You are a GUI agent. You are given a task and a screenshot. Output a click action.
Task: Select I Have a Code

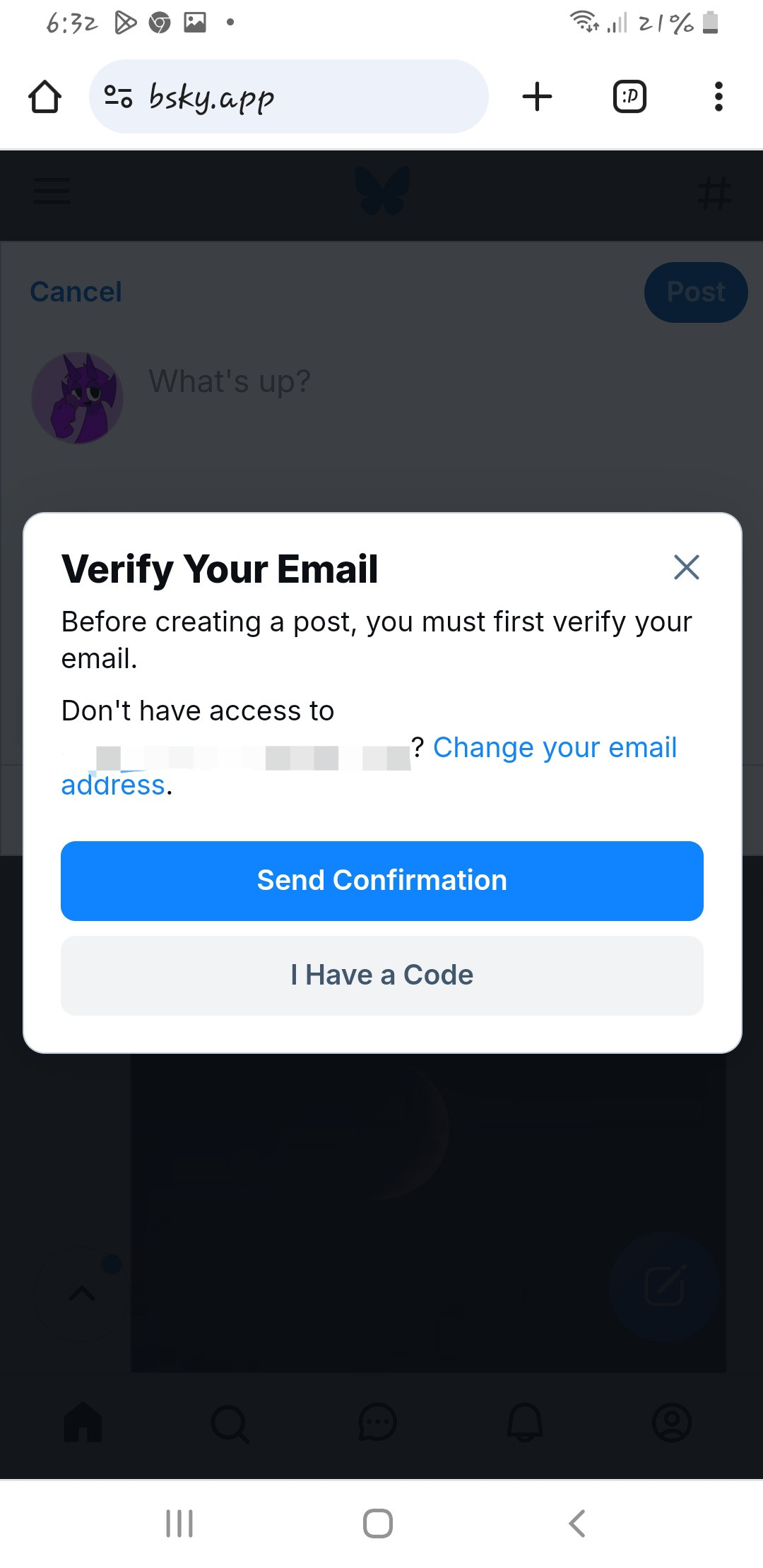tap(382, 975)
